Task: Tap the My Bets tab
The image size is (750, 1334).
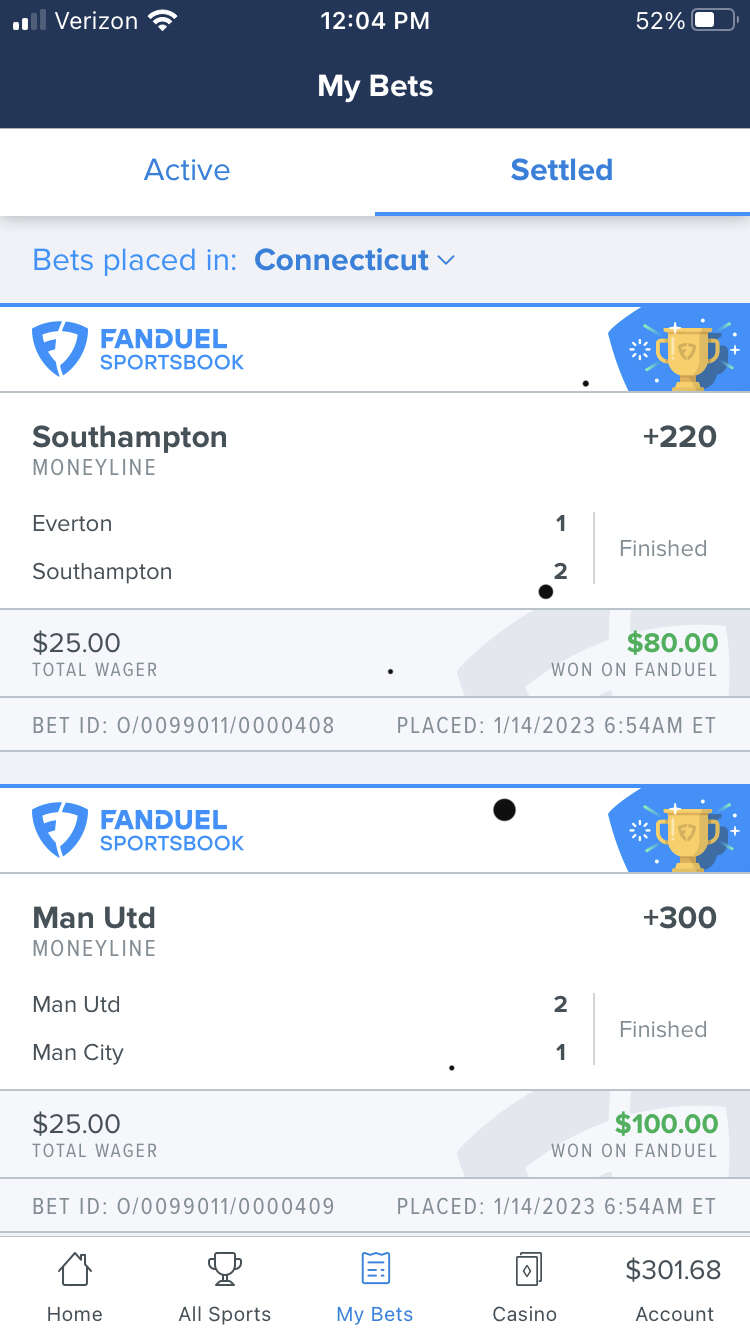Action: [x=375, y=1288]
